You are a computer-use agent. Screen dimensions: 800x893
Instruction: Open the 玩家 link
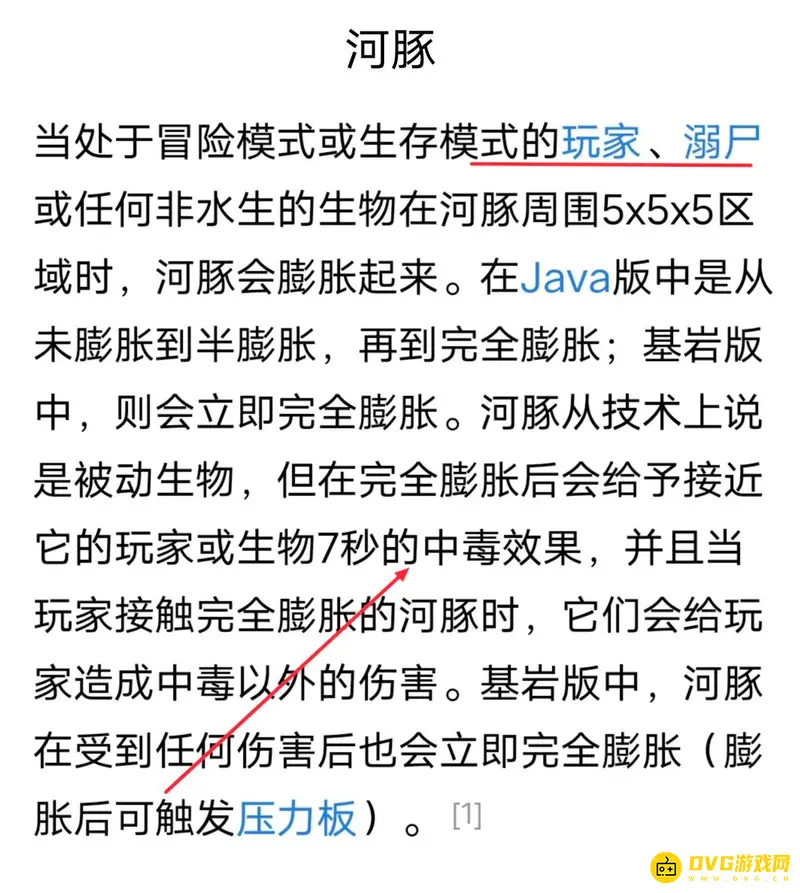[600, 142]
